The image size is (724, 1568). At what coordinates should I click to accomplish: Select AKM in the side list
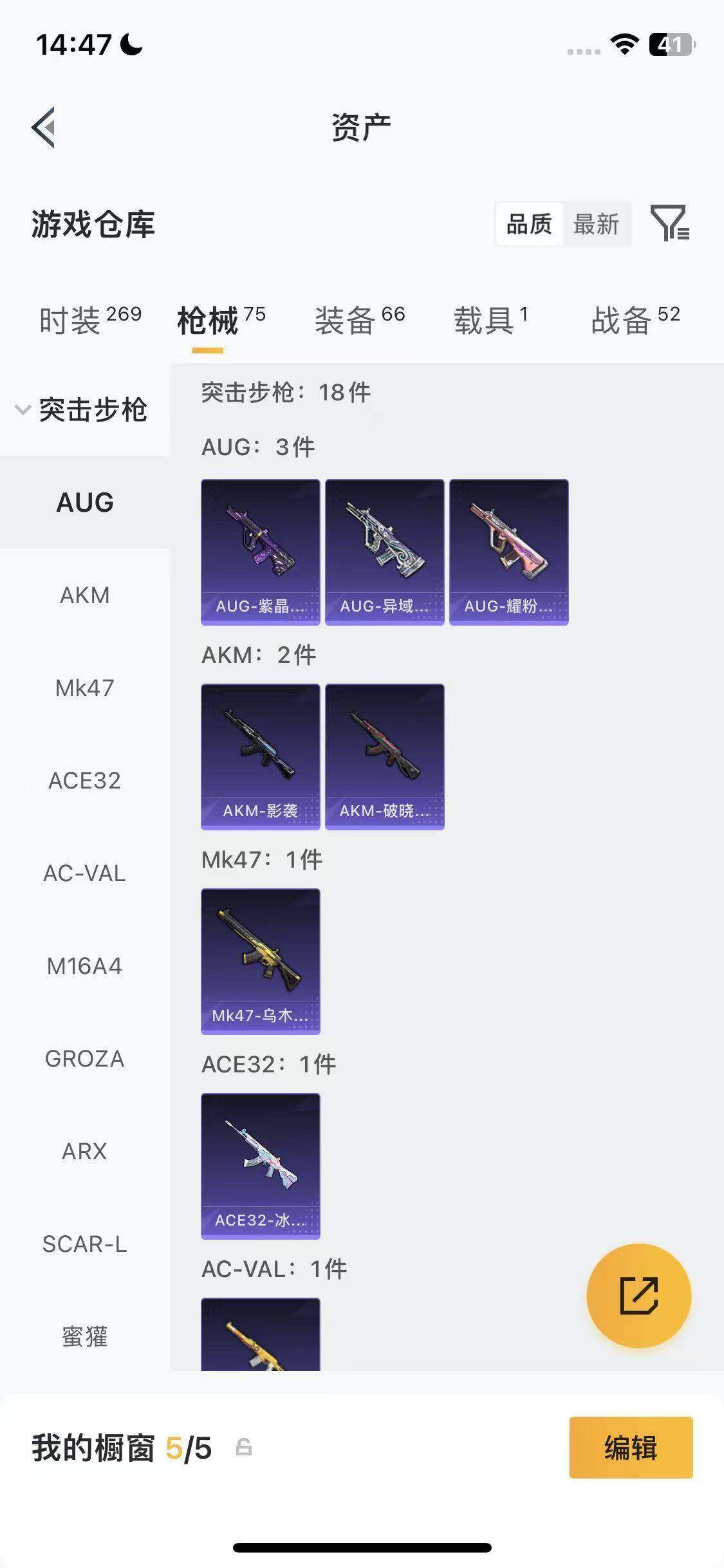[x=84, y=595]
